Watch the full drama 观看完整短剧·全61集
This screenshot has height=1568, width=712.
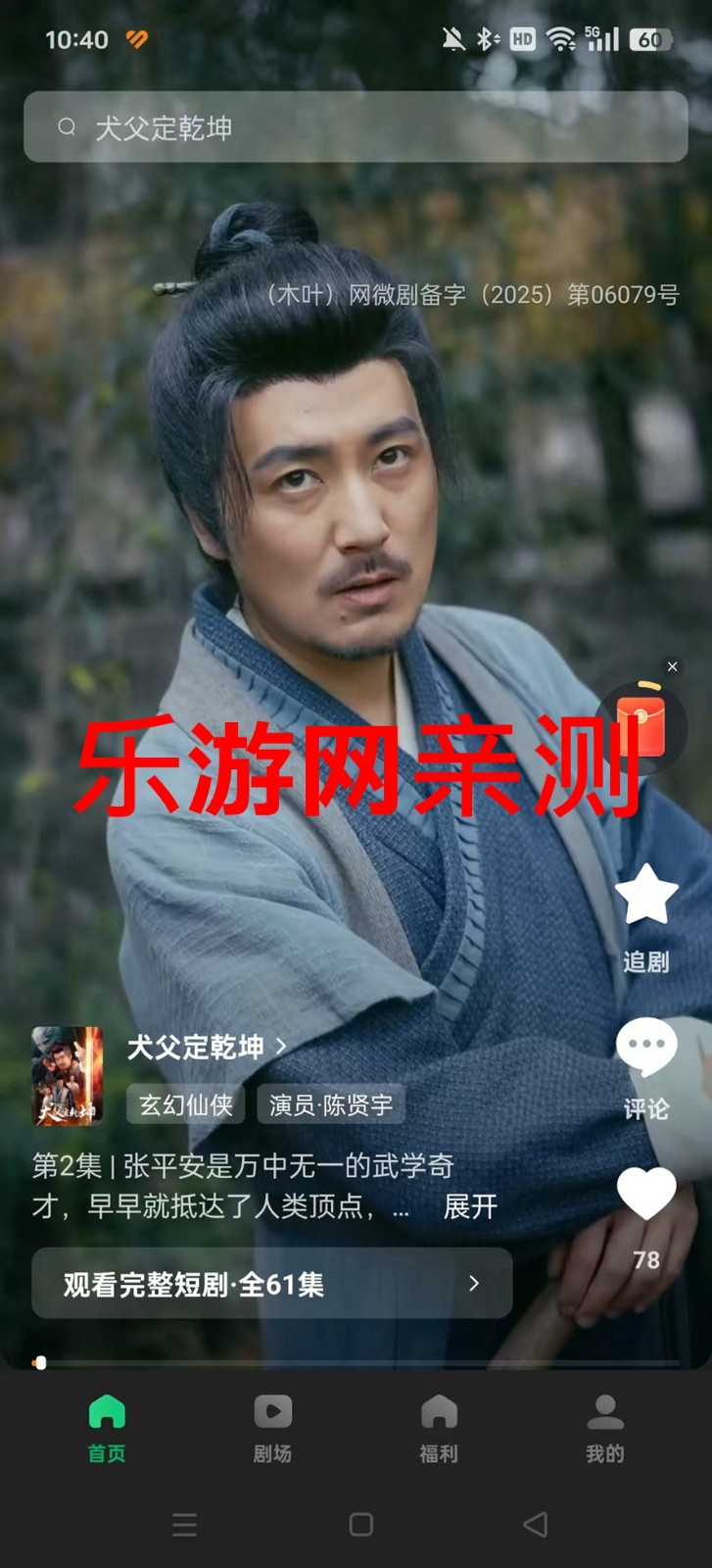(x=272, y=1284)
